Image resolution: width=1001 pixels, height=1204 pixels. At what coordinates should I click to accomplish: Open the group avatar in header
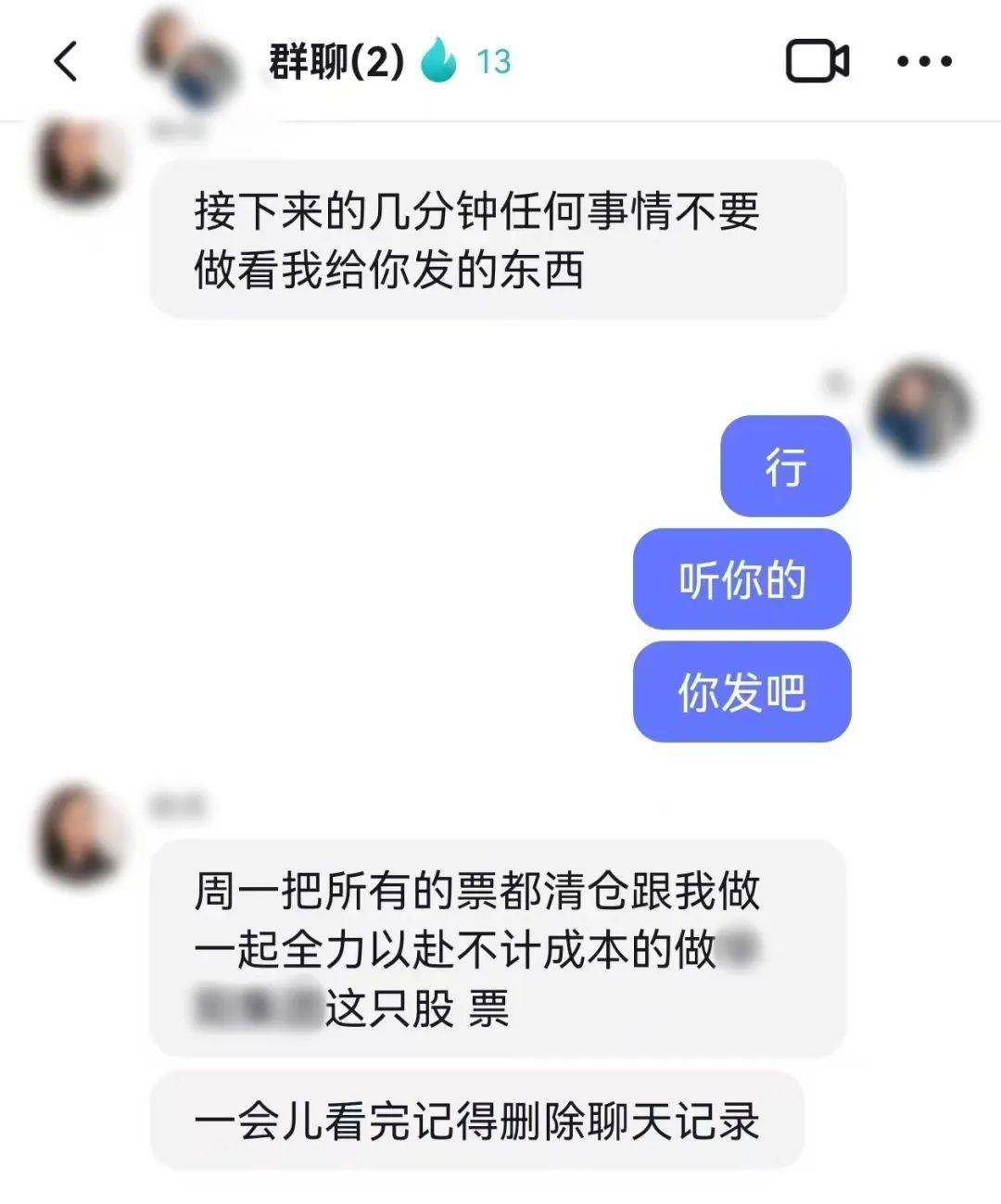click(188, 57)
